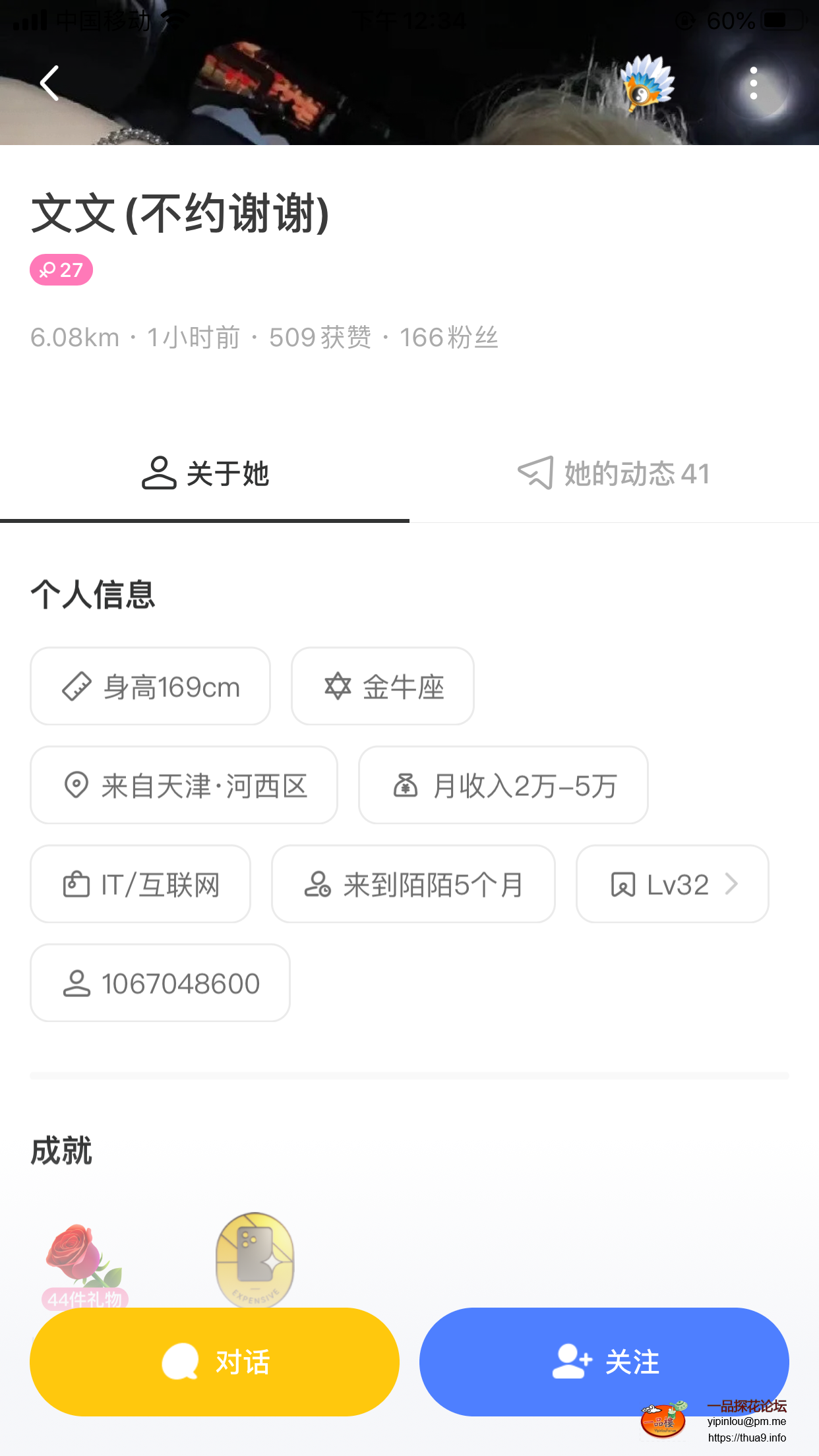Tap the pink female 27 age badge
Viewport: 819px width, 1456px height.
pyautogui.click(x=61, y=269)
